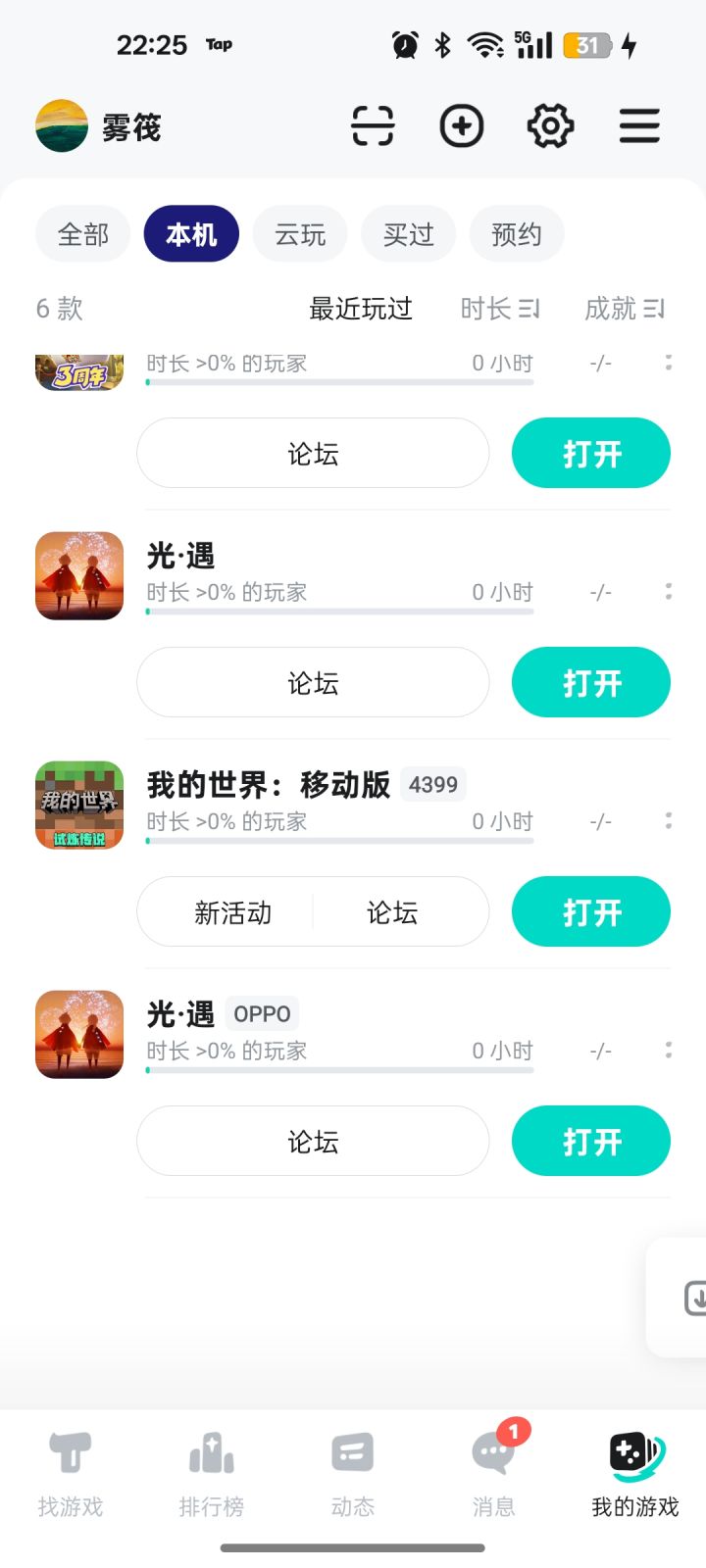Select the 云玩 chip

tap(300, 234)
